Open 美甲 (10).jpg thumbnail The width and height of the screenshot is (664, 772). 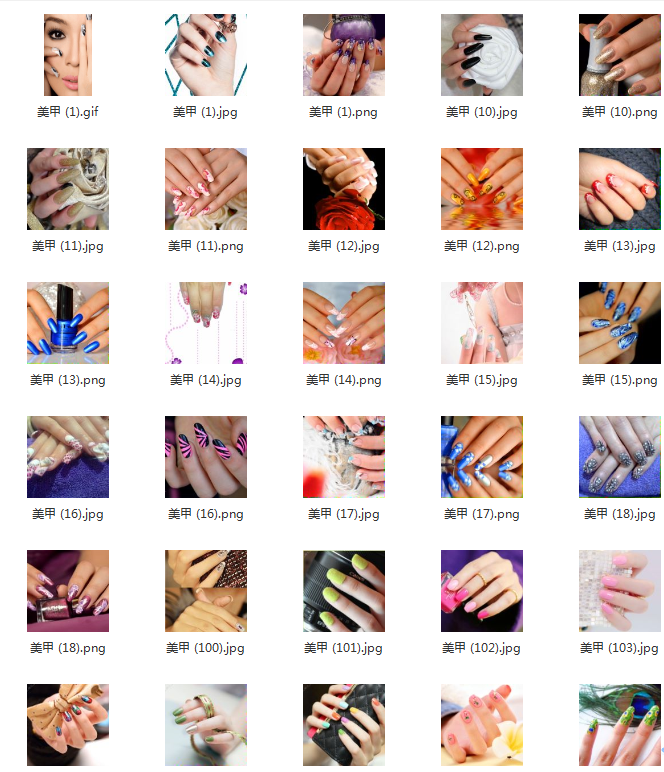coord(482,55)
